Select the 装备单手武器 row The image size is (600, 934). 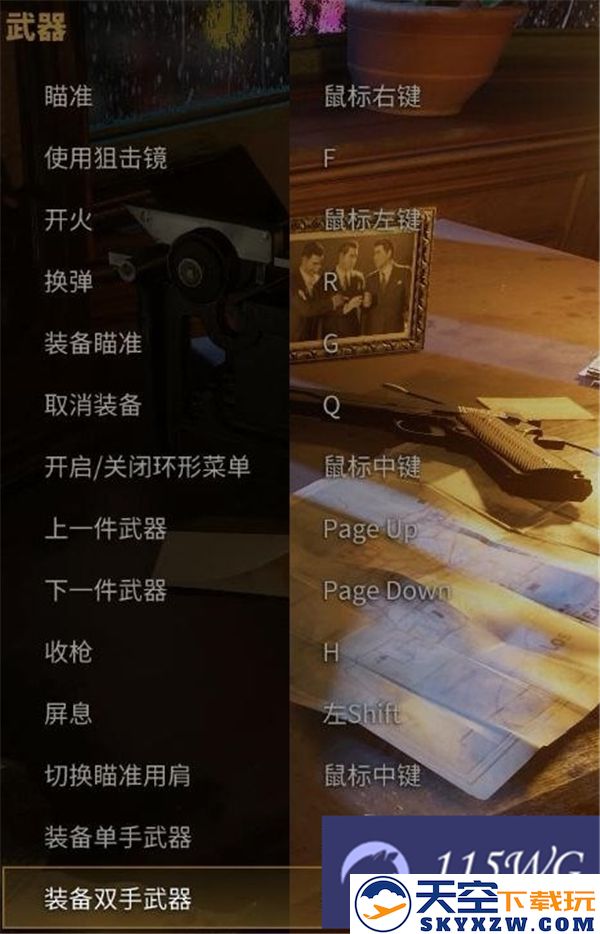tap(118, 837)
